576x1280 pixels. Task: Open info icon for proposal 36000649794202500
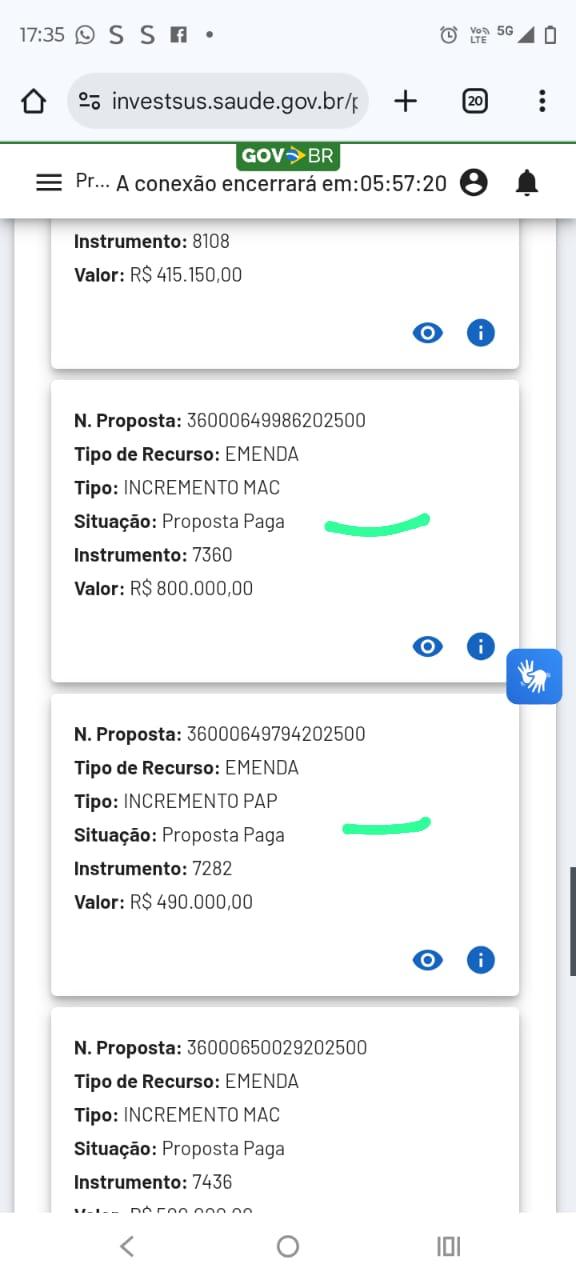click(481, 961)
